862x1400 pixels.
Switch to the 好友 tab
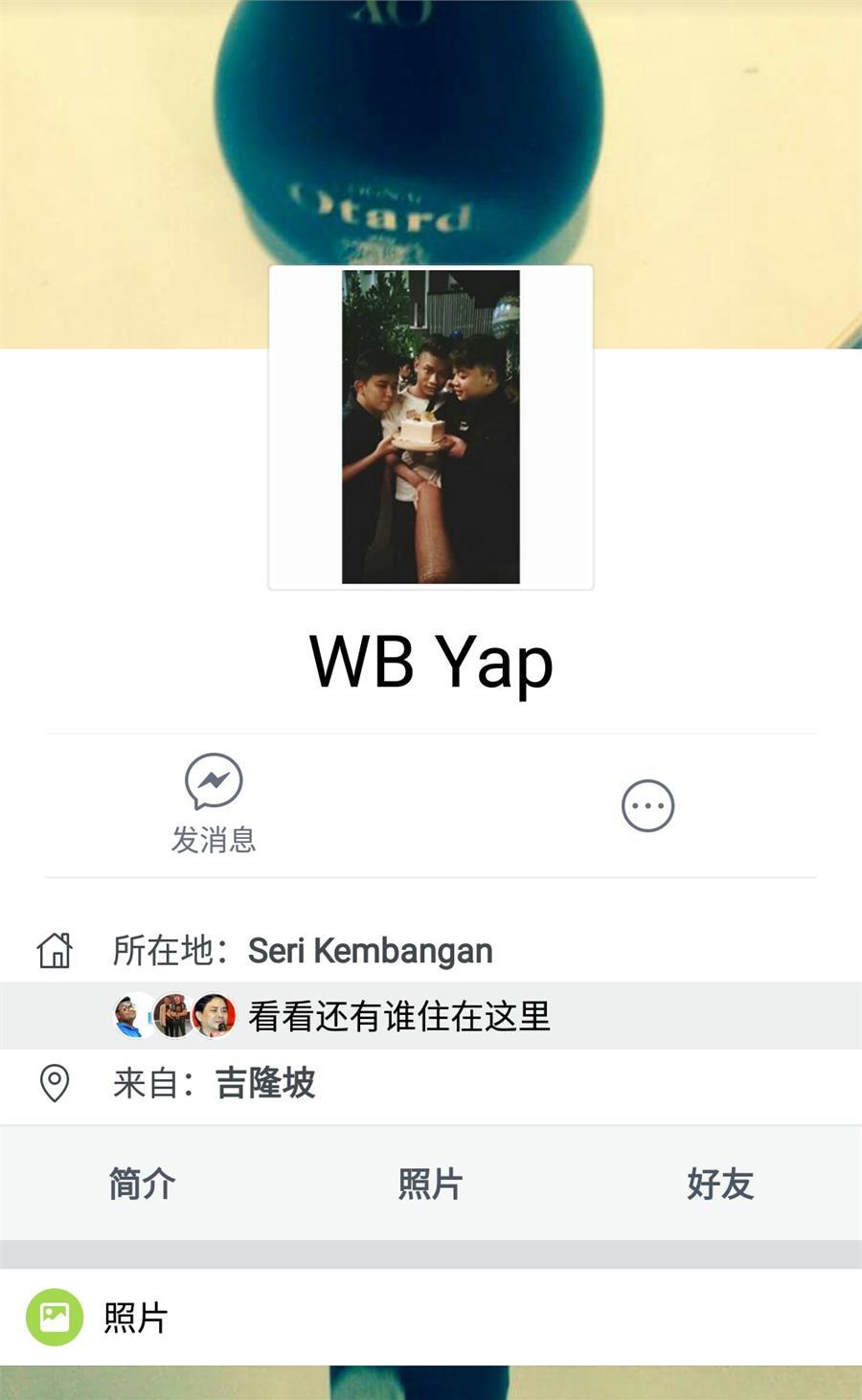point(720,1184)
